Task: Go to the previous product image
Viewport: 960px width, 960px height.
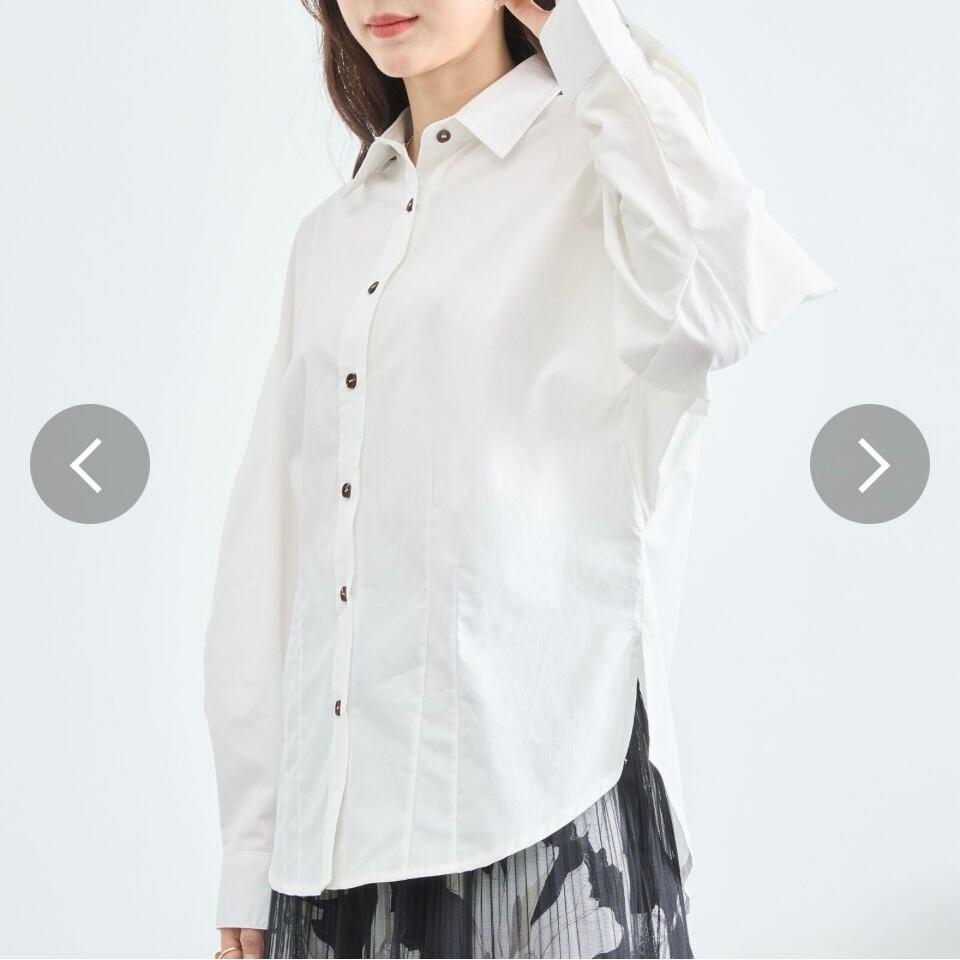Action: pyautogui.click(x=90, y=463)
